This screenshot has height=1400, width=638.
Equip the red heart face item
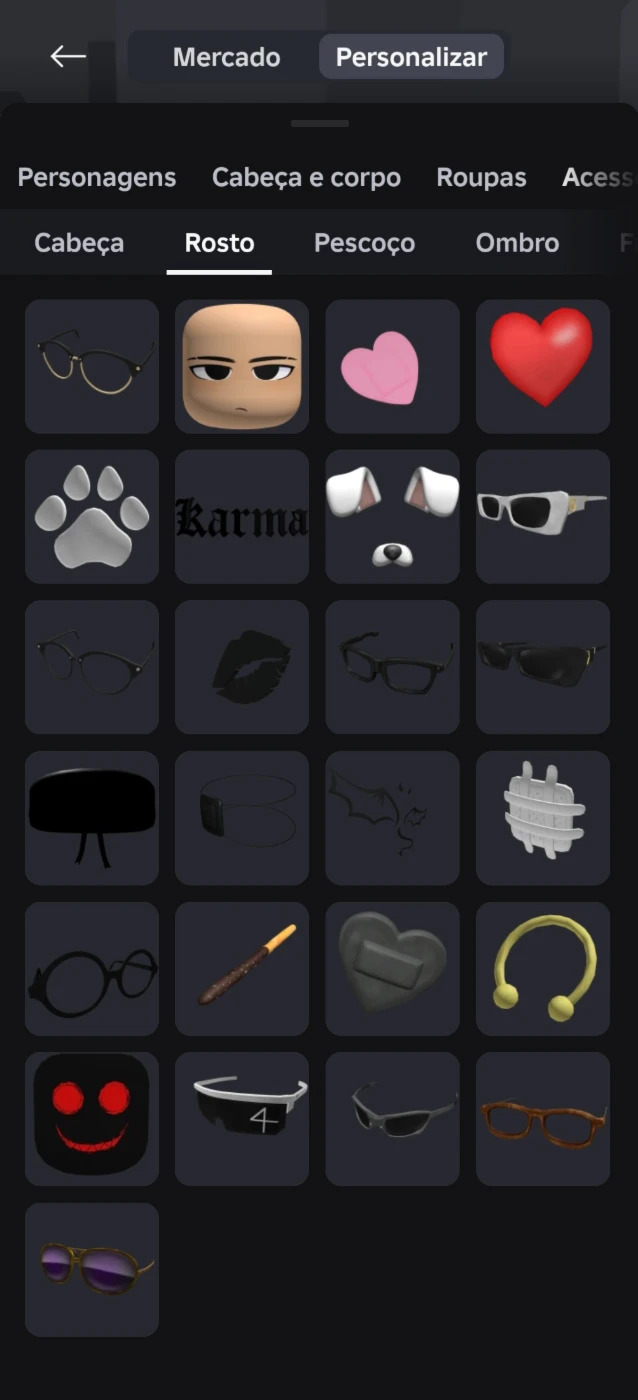point(543,366)
